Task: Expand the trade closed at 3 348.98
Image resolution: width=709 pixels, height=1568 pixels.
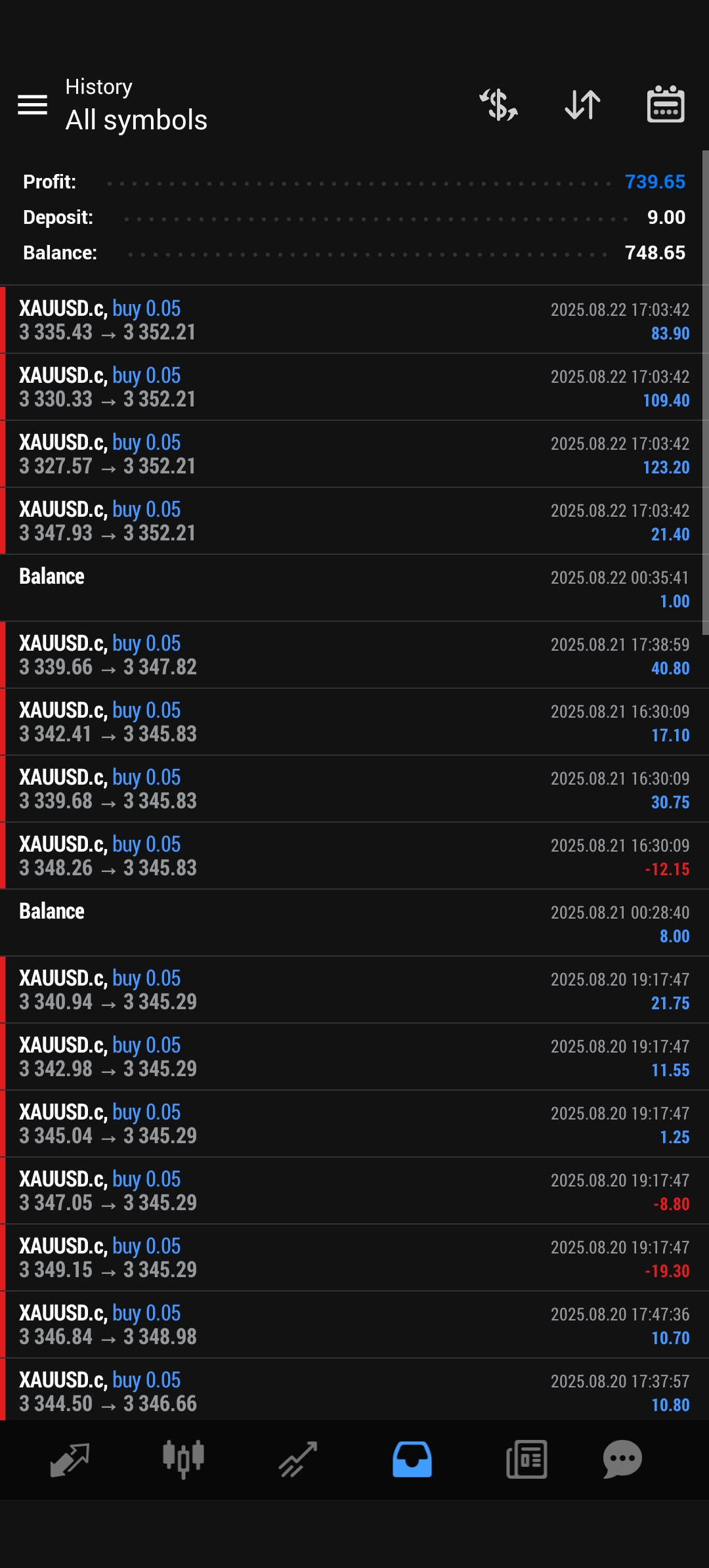Action: (354, 1324)
